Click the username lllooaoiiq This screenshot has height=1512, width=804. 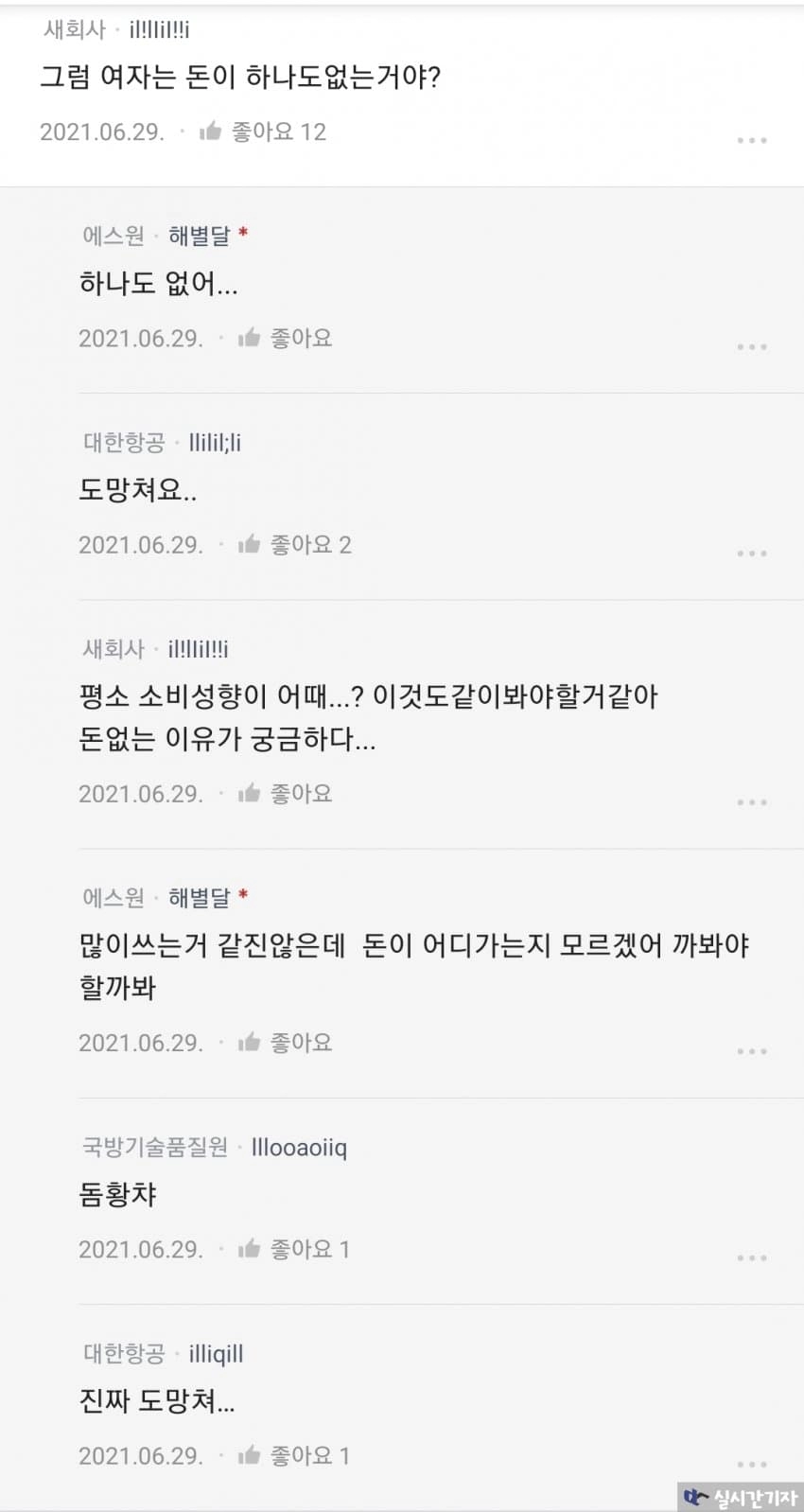(x=300, y=1147)
